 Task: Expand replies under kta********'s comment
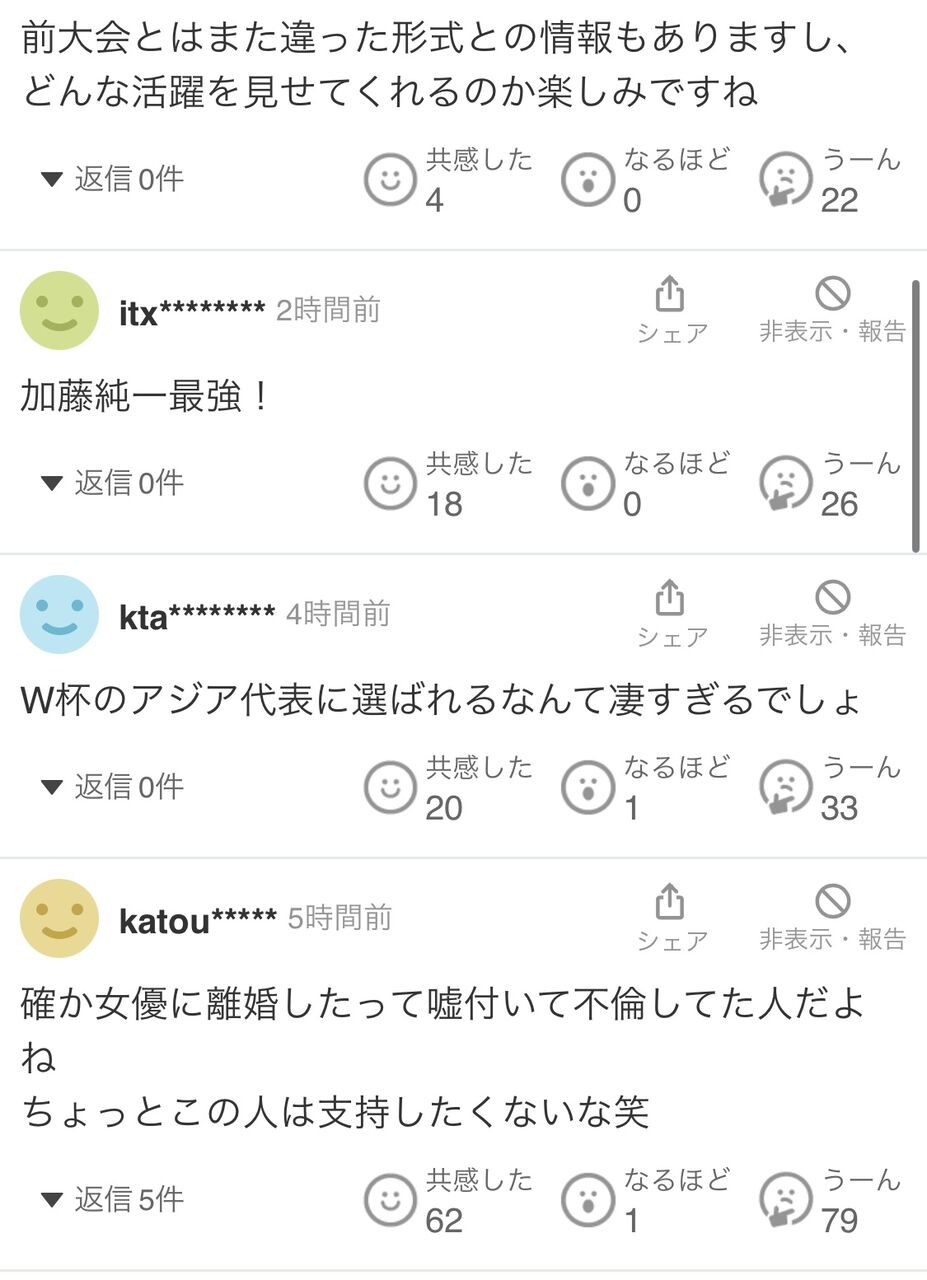[112, 788]
